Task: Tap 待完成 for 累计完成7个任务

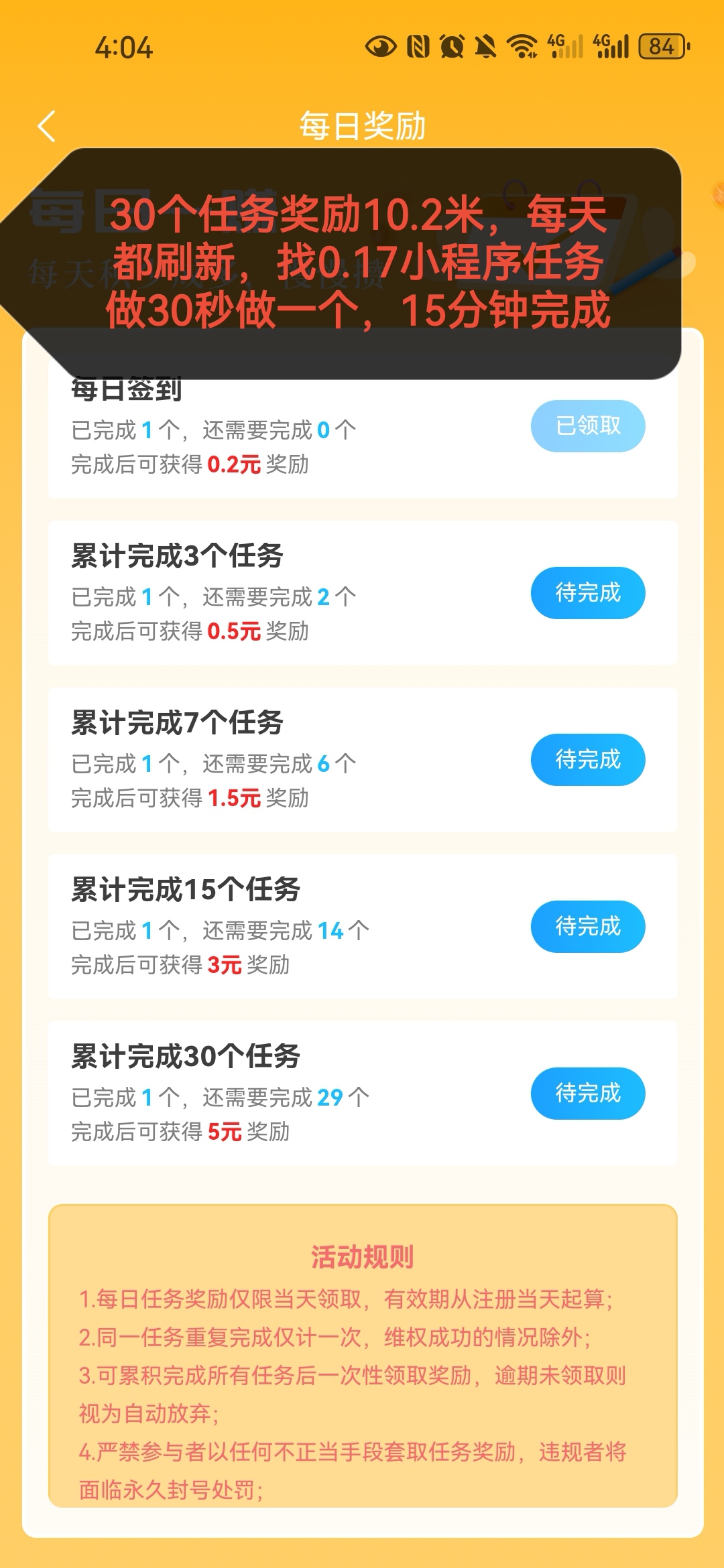Action: 587,759
